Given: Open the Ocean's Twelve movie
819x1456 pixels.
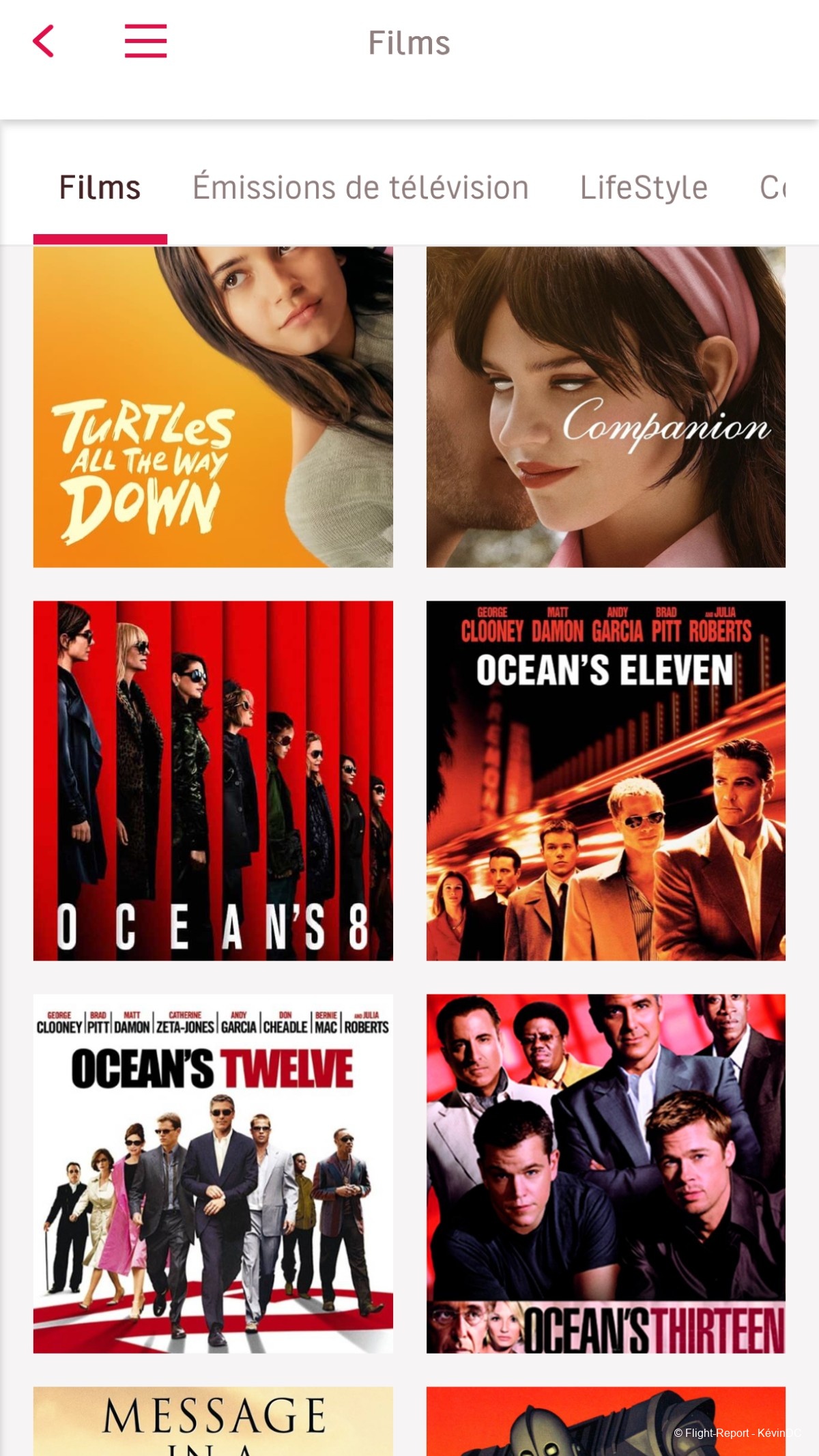Looking at the screenshot, I should (213, 1173).
